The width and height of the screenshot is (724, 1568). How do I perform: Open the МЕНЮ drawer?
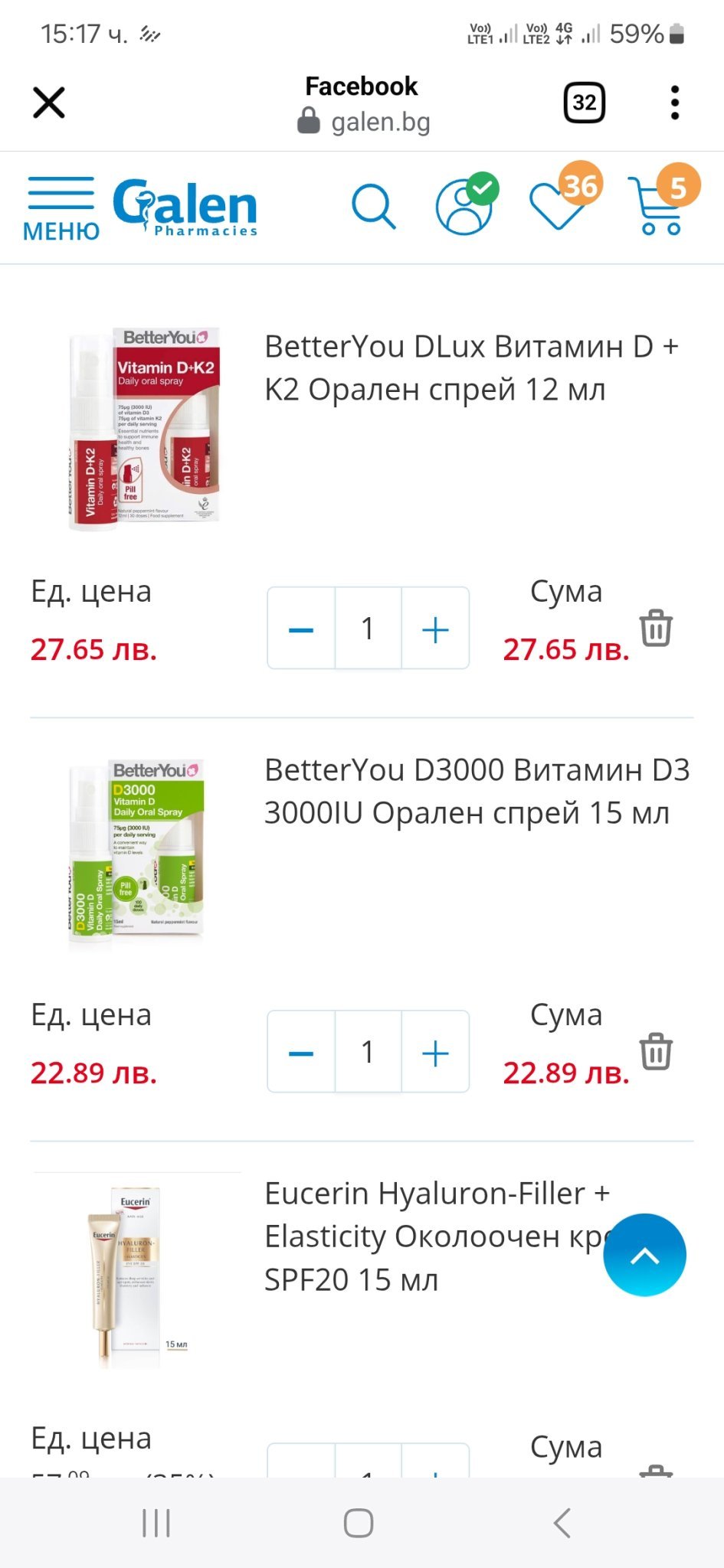(61, 208)
